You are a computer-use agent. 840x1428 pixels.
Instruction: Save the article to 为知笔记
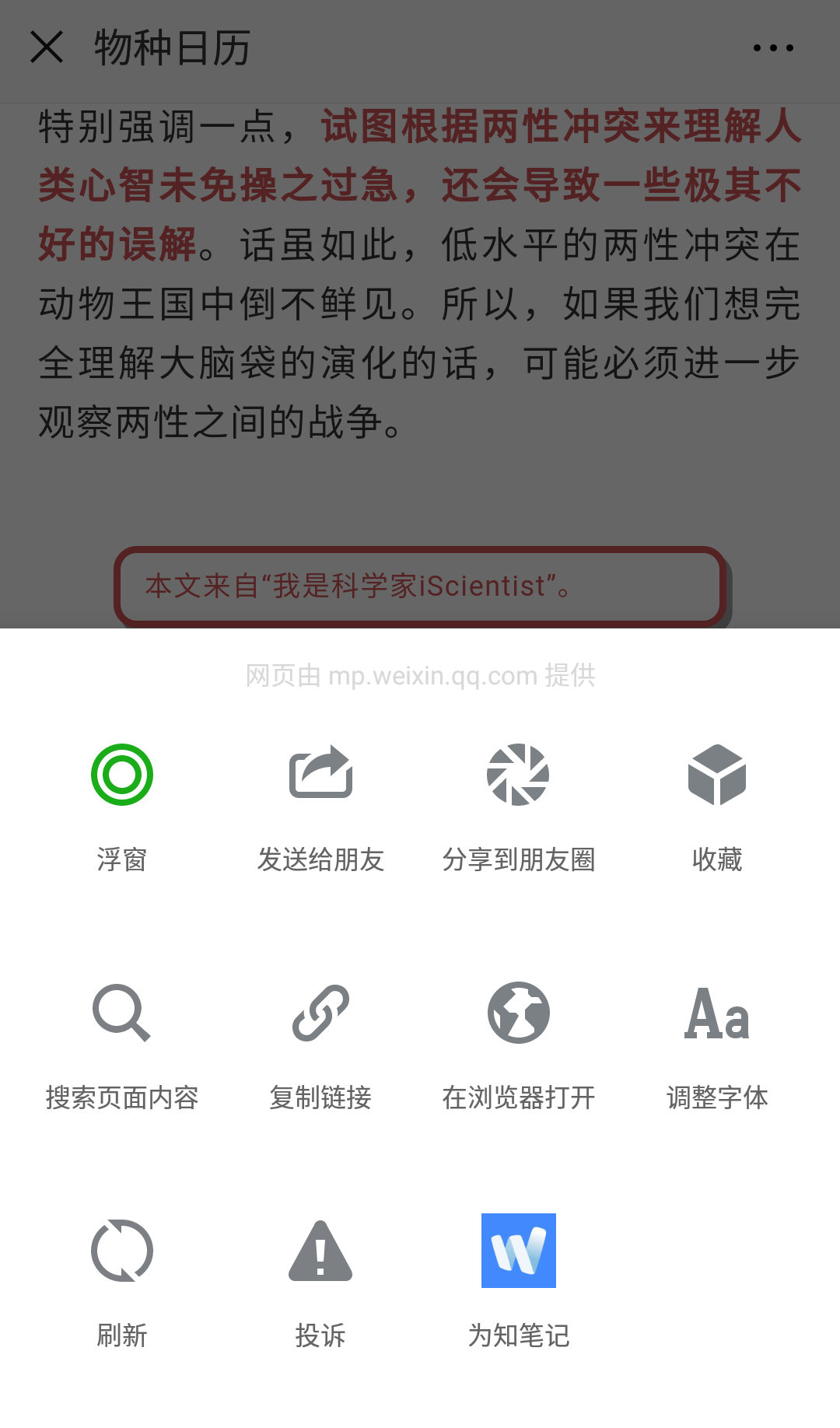pyautogui.click(x=518, y=1251)
